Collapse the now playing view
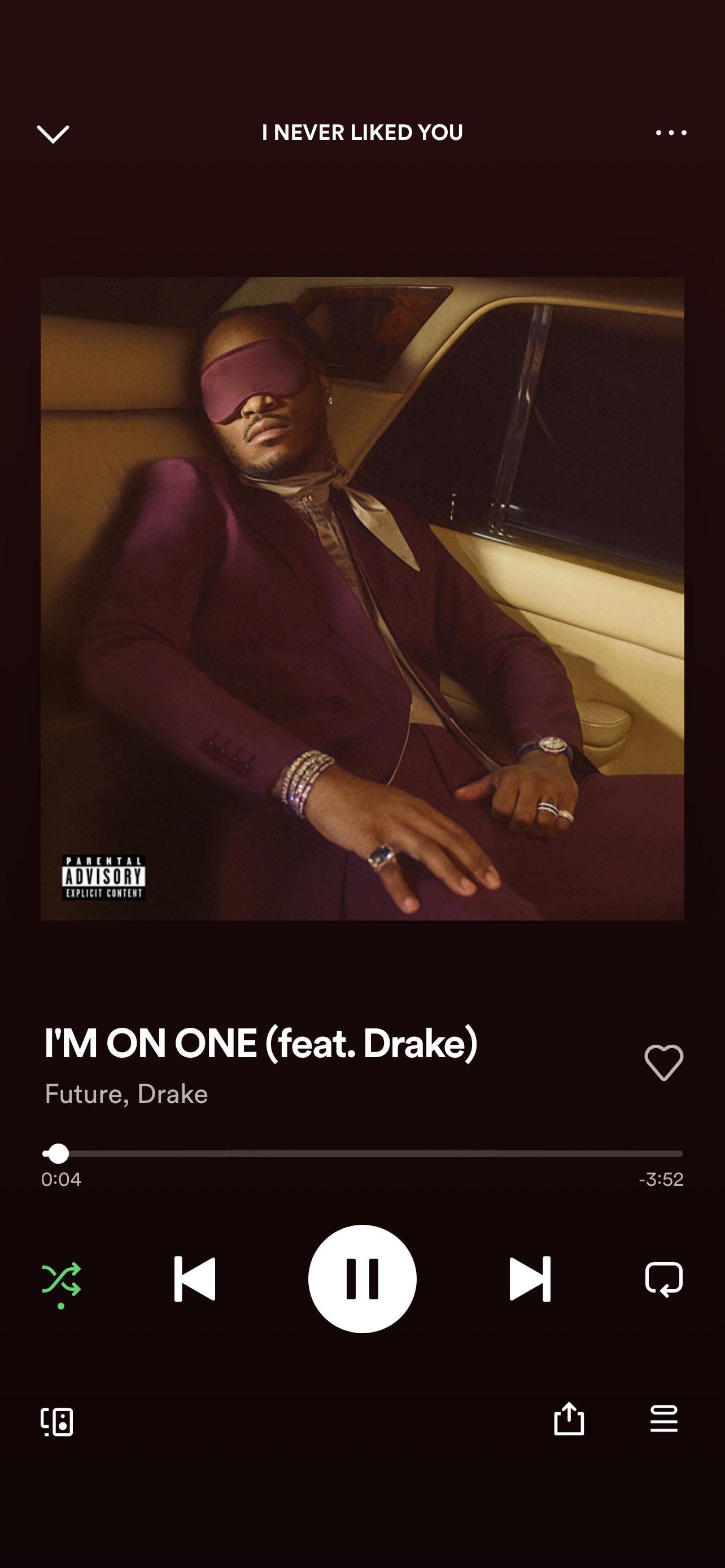This screenshot has height=1568, width=725. pyautogui.click(x=53, y=133)
